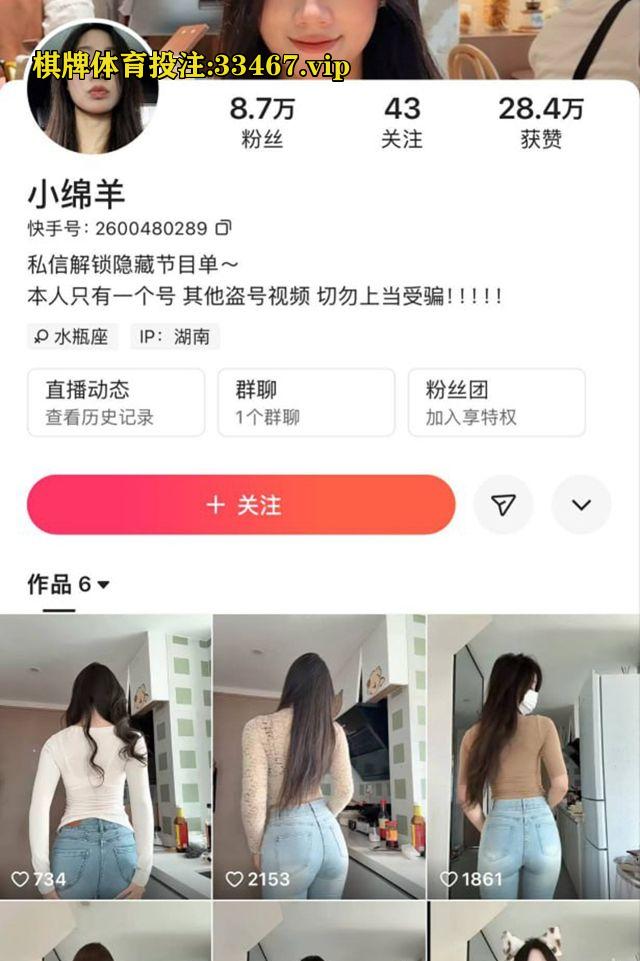
Task: Send a private message via paper plane icon
Action: 503,505
